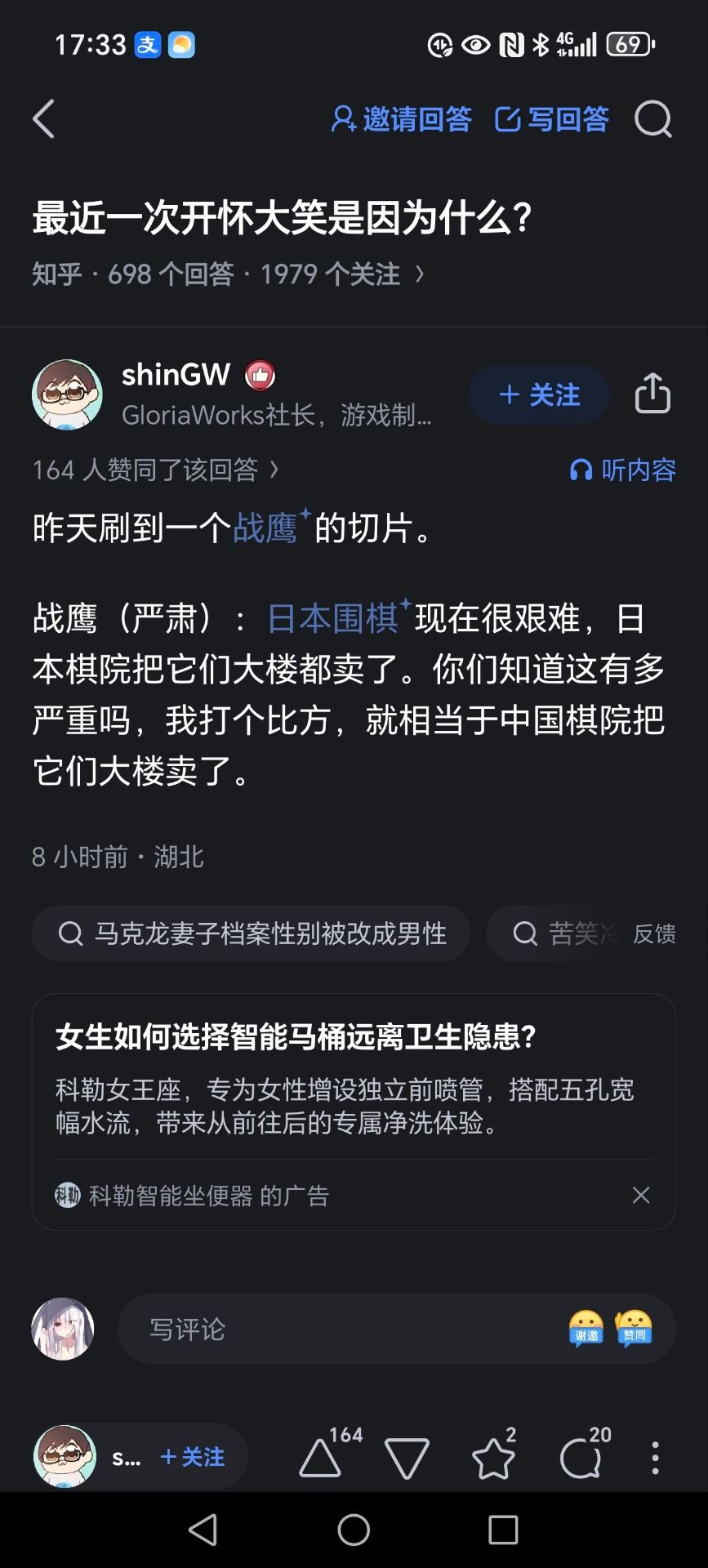The image size is (708, 1568).
Task: Open the question's 698 answers details
Action: pos(227,274)
